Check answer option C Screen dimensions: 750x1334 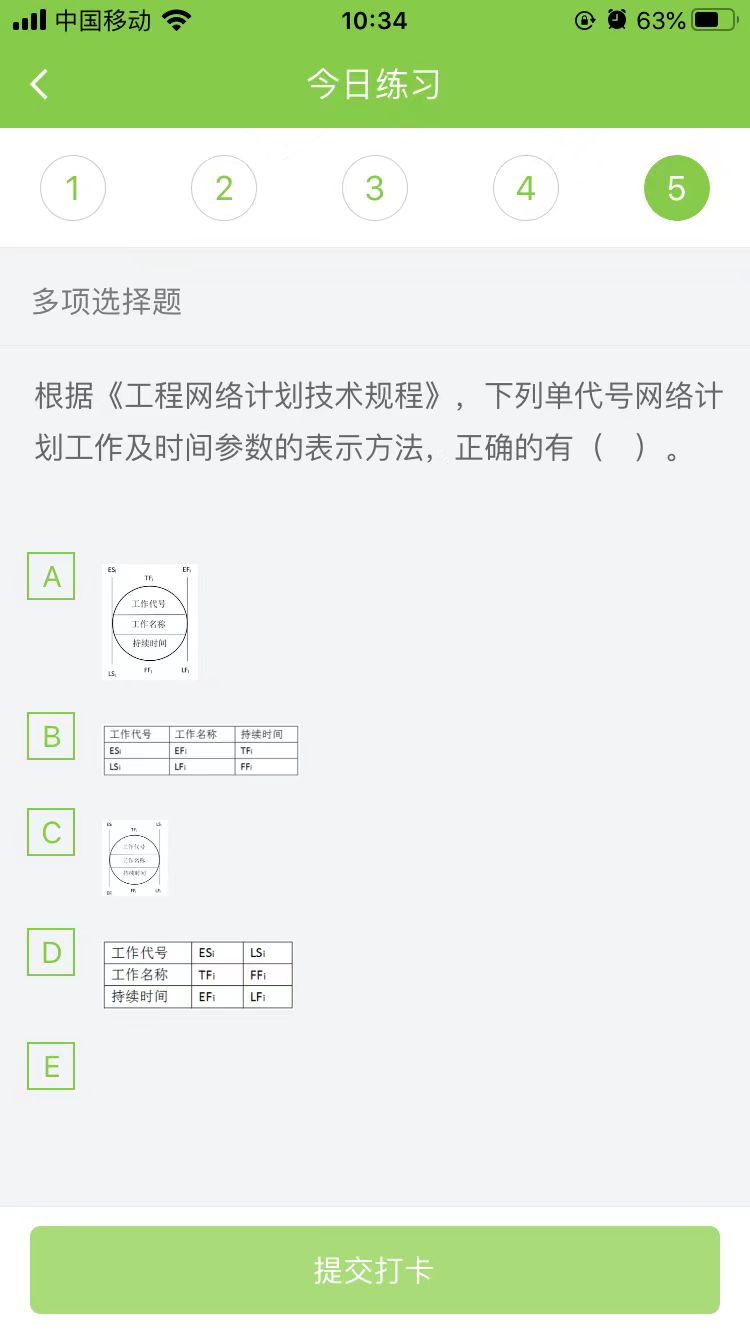click(x=51, y=832)
